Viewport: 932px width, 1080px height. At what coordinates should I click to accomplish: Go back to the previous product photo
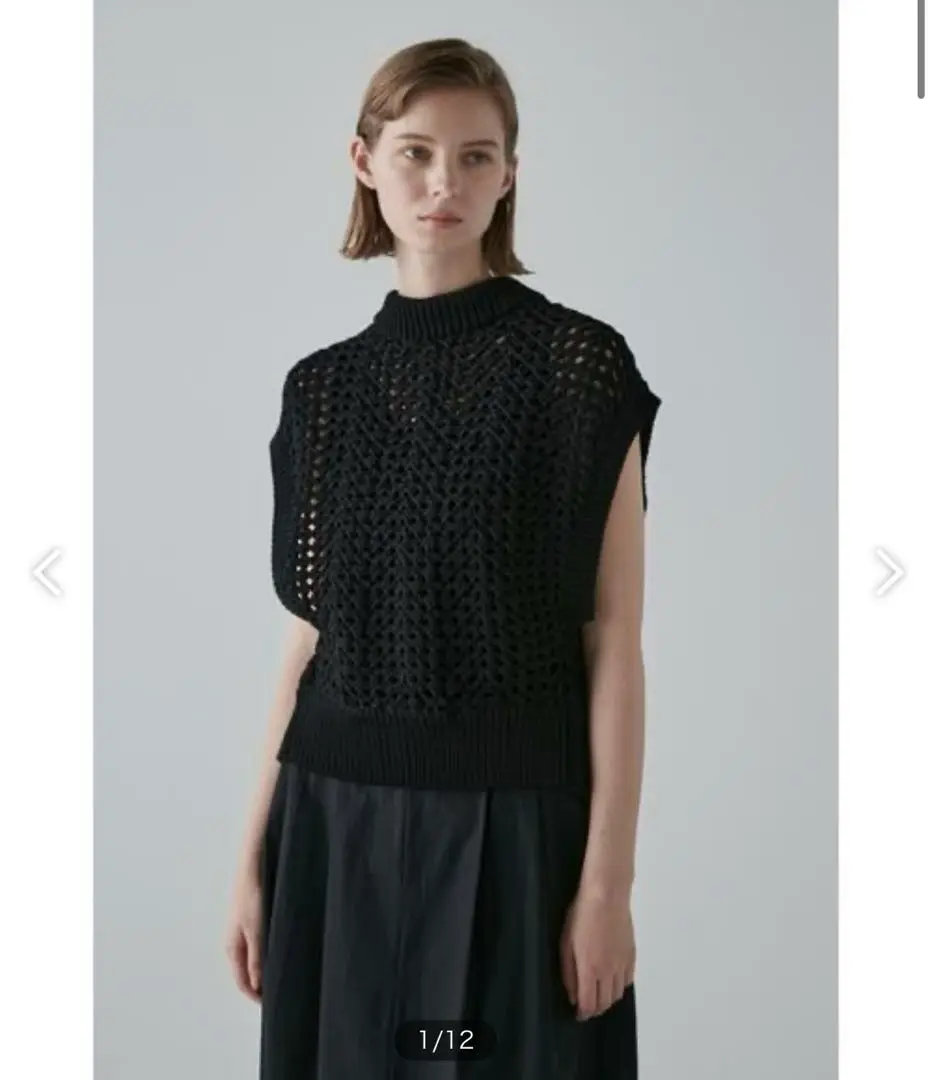click(47, 572)
